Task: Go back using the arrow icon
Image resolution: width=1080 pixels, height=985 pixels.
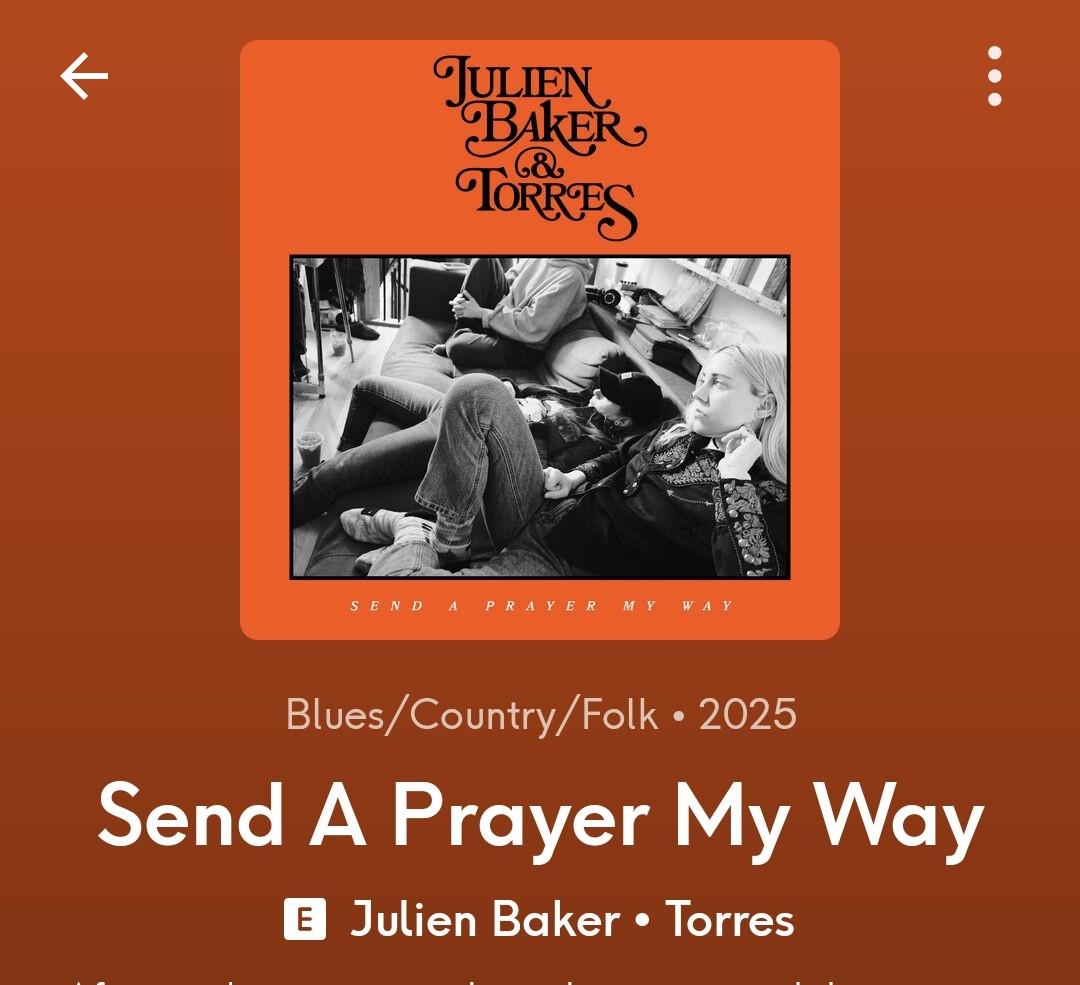Action: pyautogui.click(x=84, y=77)
